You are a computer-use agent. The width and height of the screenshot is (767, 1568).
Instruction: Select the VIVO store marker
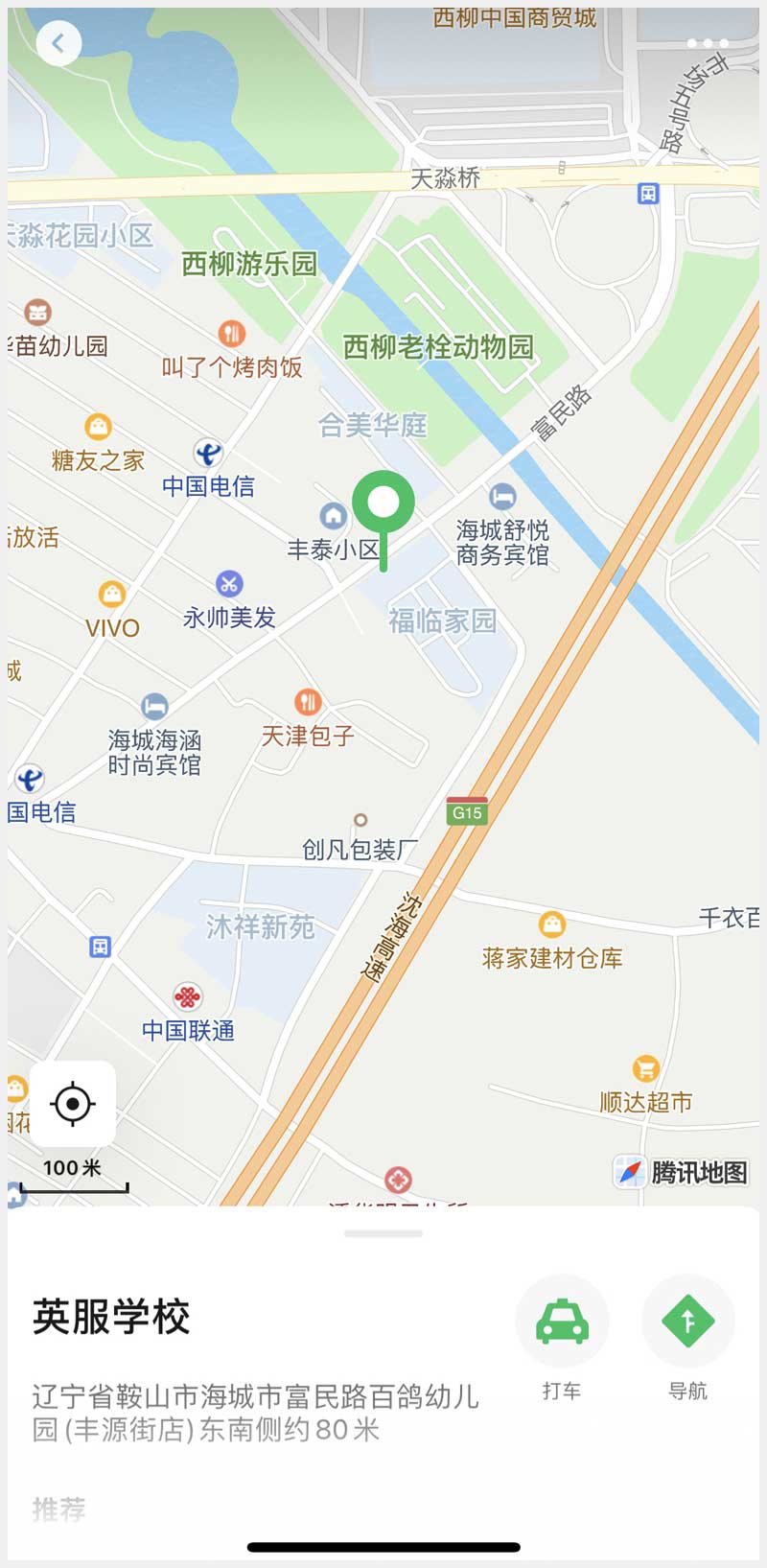point(112,595)
